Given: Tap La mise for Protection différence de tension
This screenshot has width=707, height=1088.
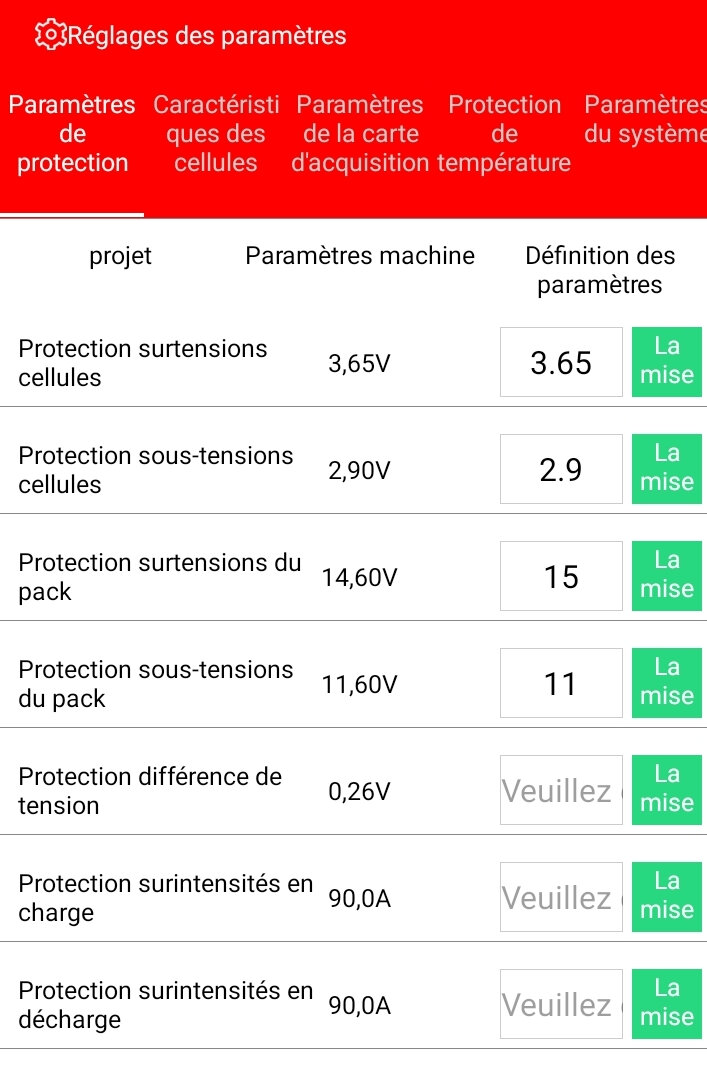Looking at the screenshot, I should (666, 790).
